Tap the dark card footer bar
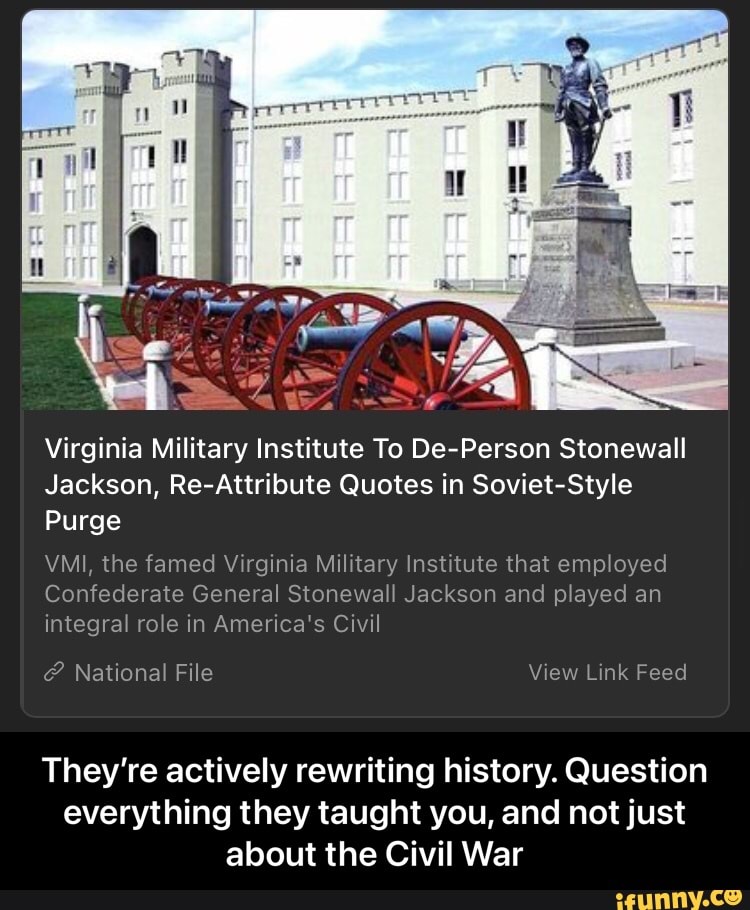The image size is (750, 910). tap(375, 673)
